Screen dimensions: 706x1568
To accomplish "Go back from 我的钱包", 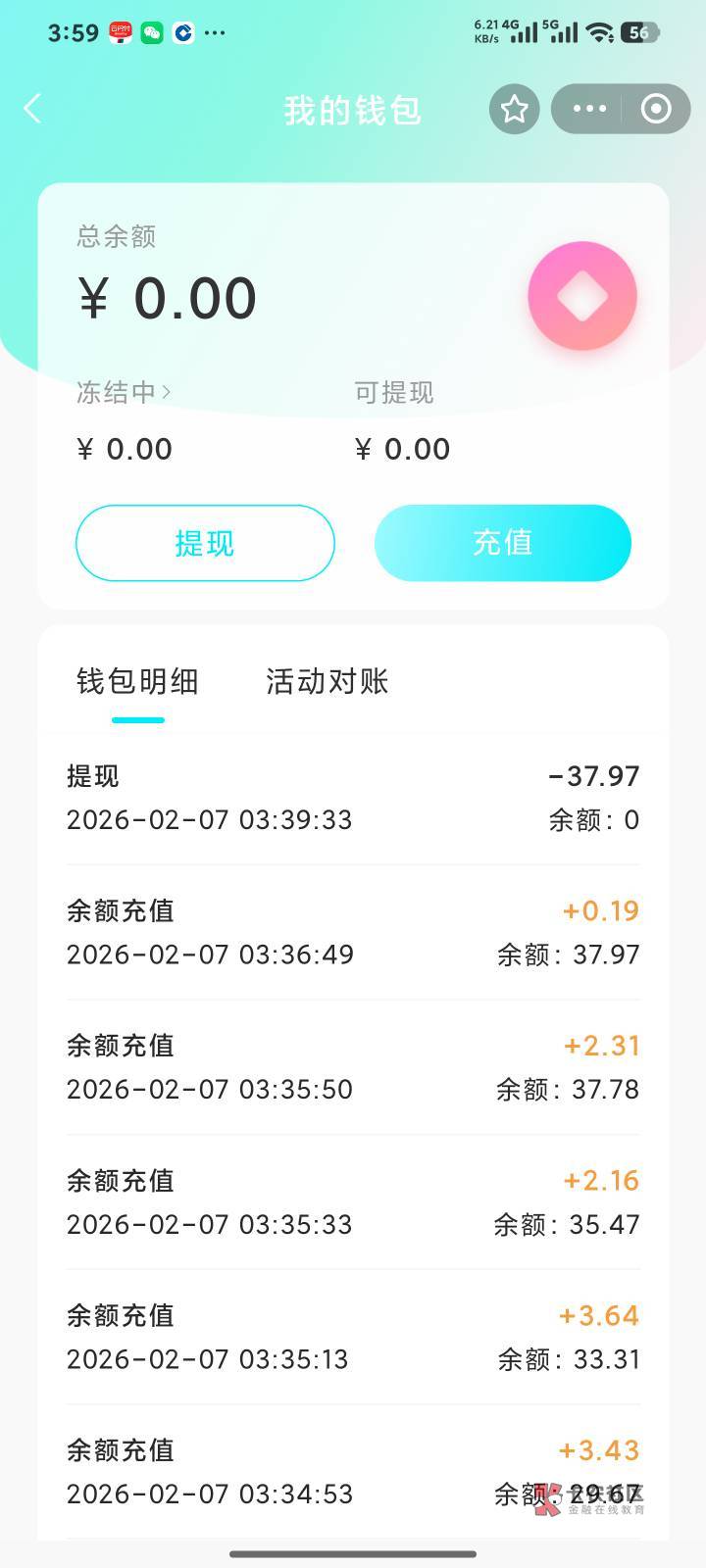I will point(33,109).
